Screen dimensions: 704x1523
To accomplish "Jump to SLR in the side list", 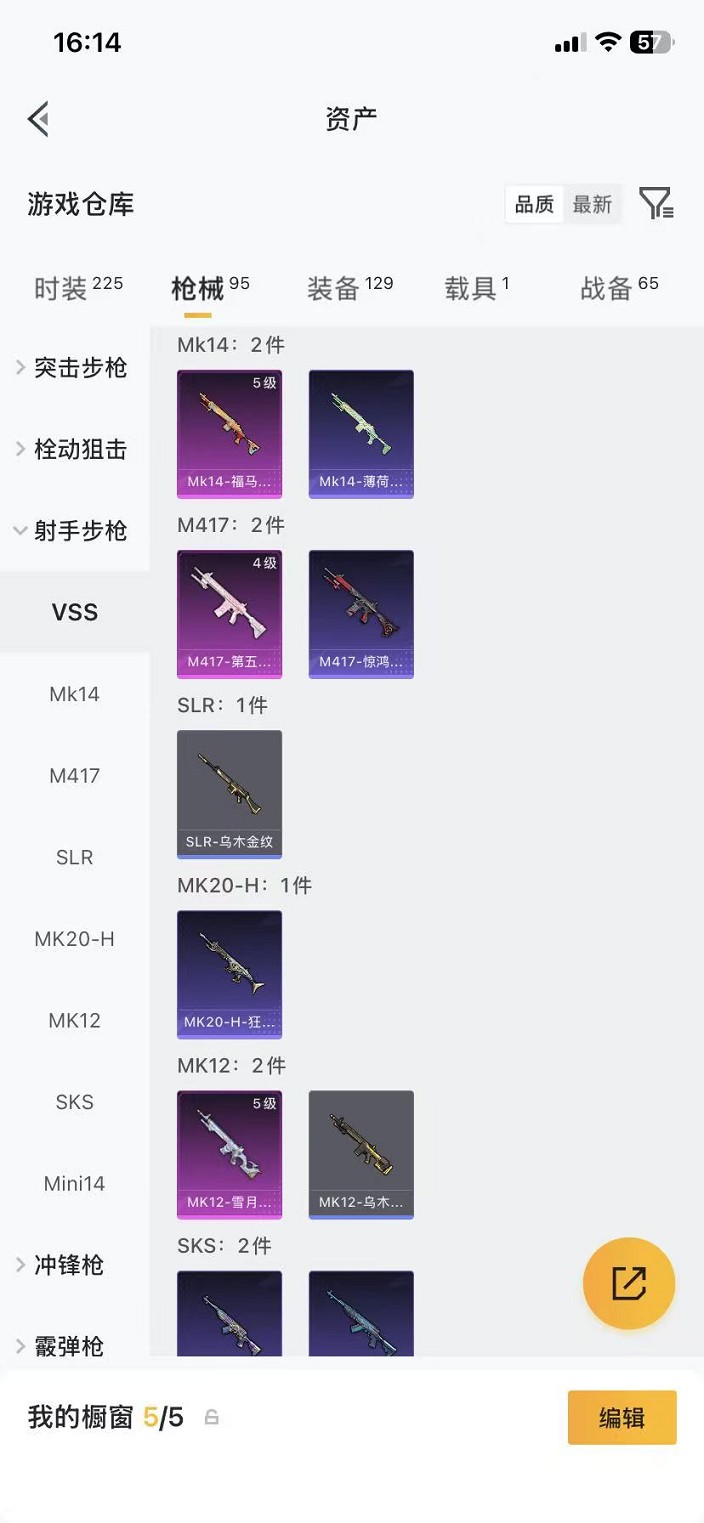I will pyautogui.click(x=74, y=857).
